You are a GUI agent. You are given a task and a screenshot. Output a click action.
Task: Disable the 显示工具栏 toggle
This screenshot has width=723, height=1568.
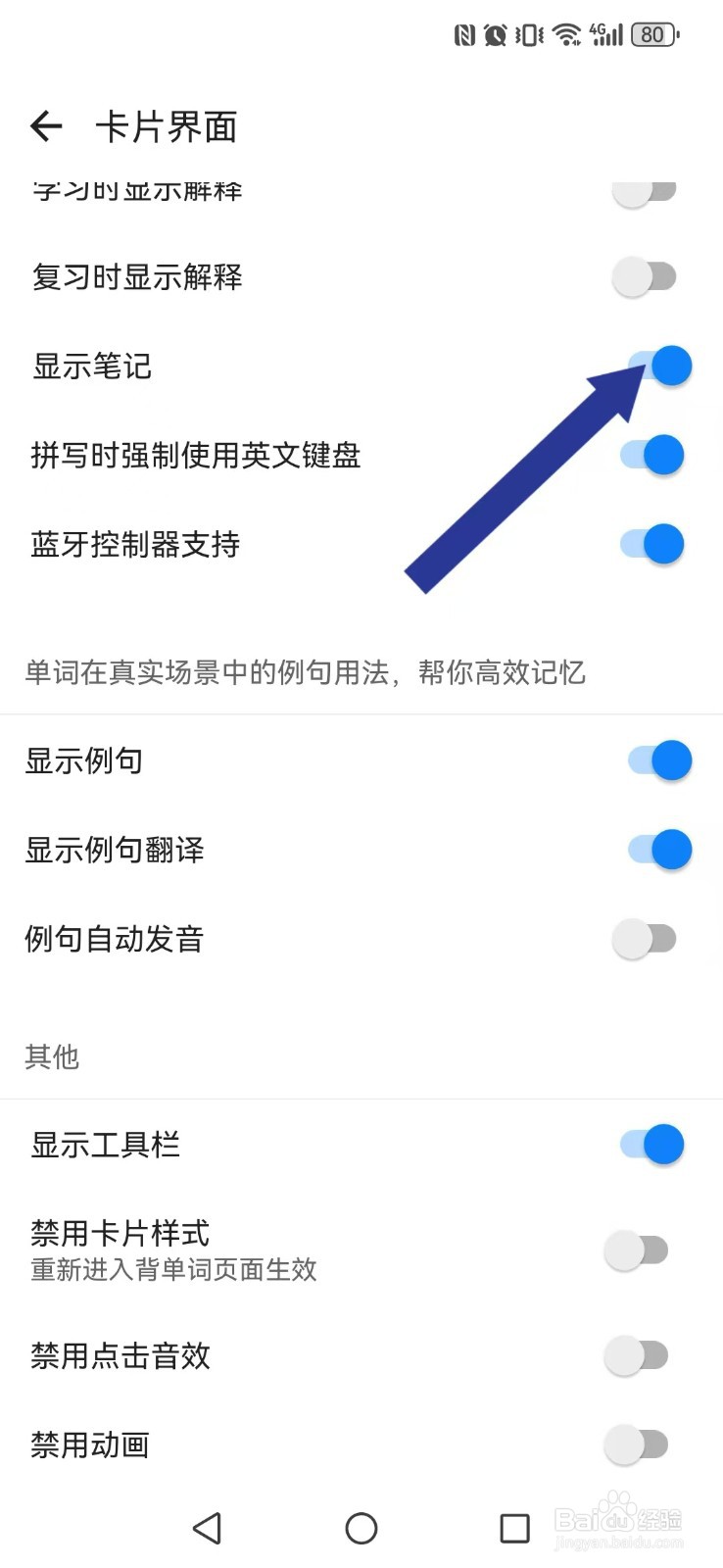click(652, 1144)
